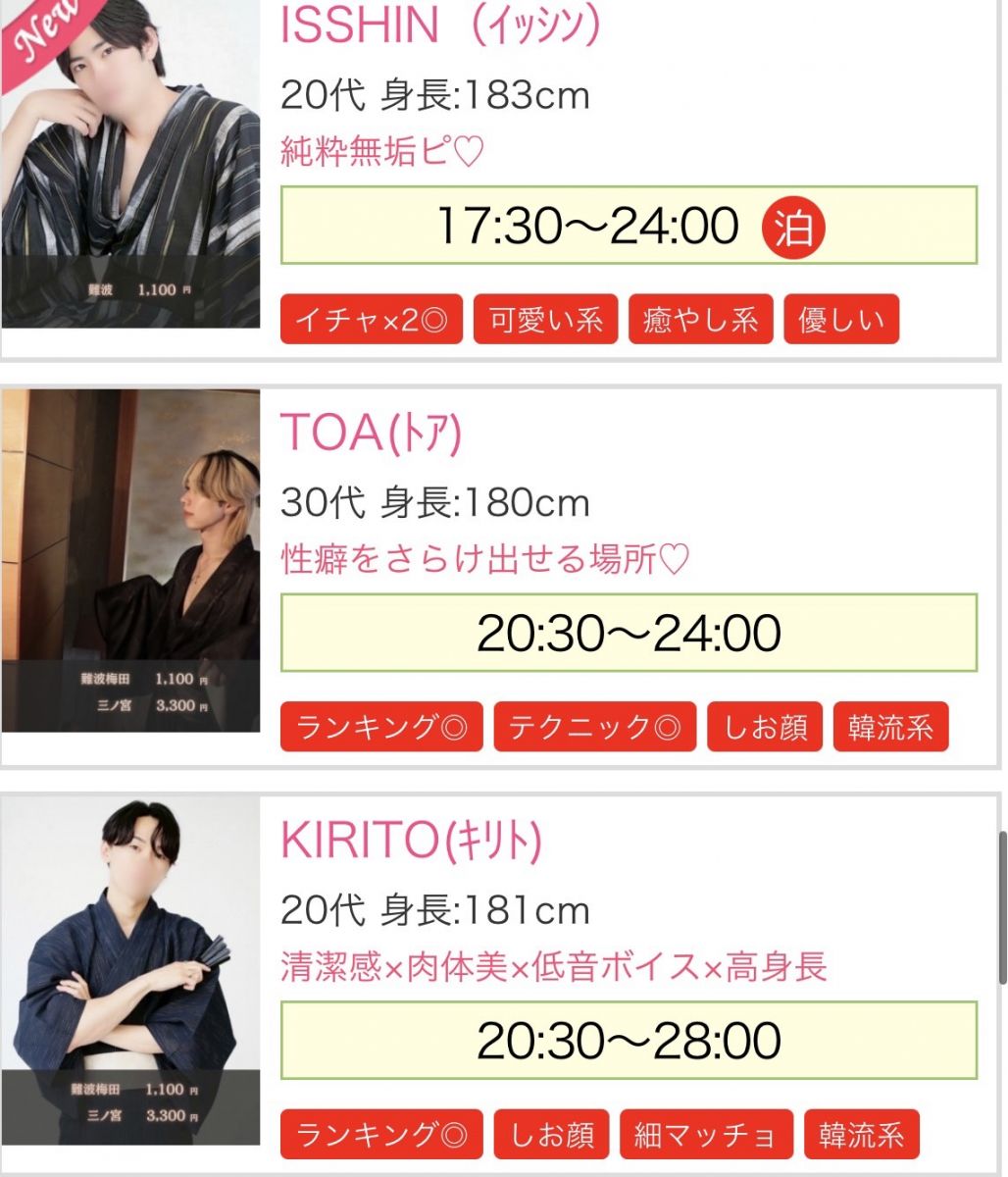Screen dimensions: 1008x1177
Task: Open the ISSHIN name link
Action: (438, 26)
